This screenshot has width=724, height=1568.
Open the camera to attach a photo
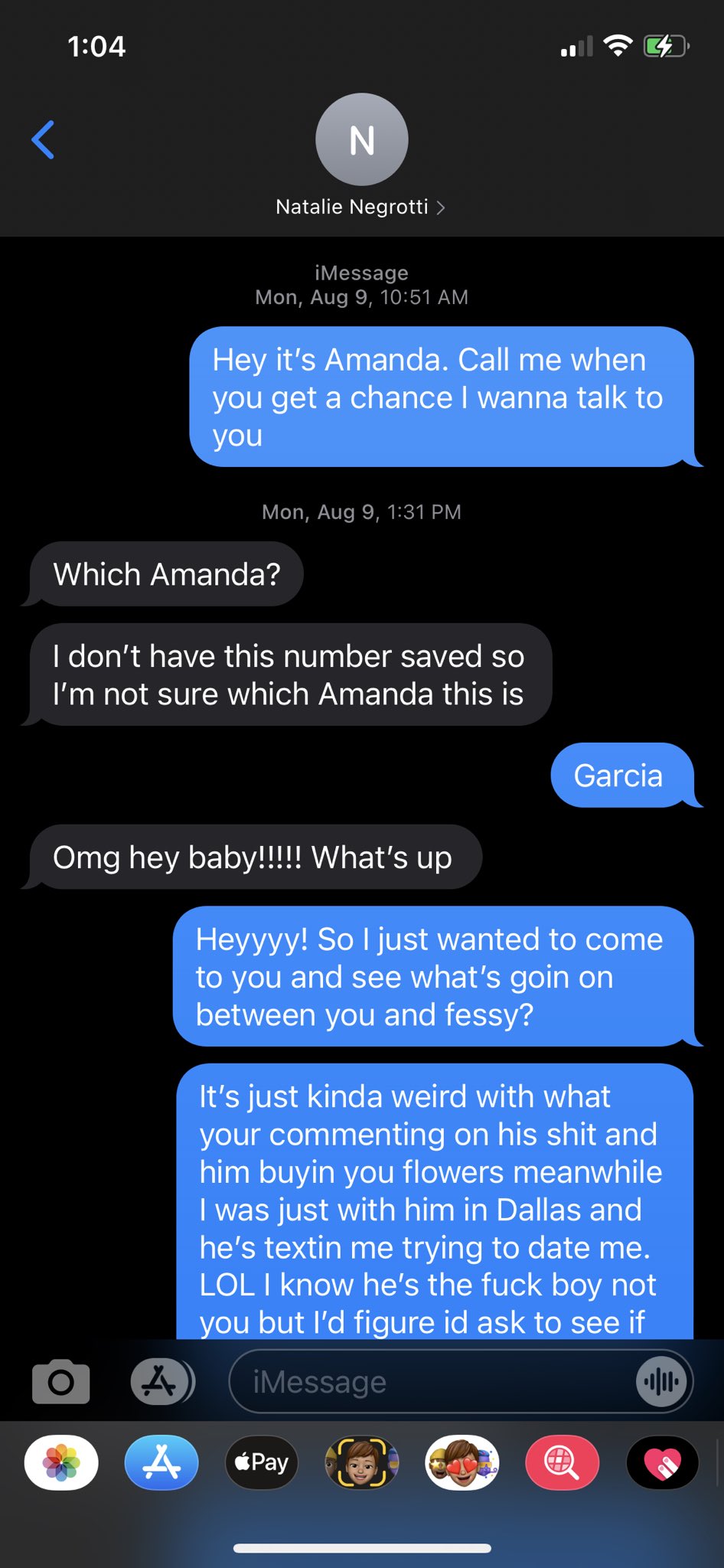point(61,1381)
